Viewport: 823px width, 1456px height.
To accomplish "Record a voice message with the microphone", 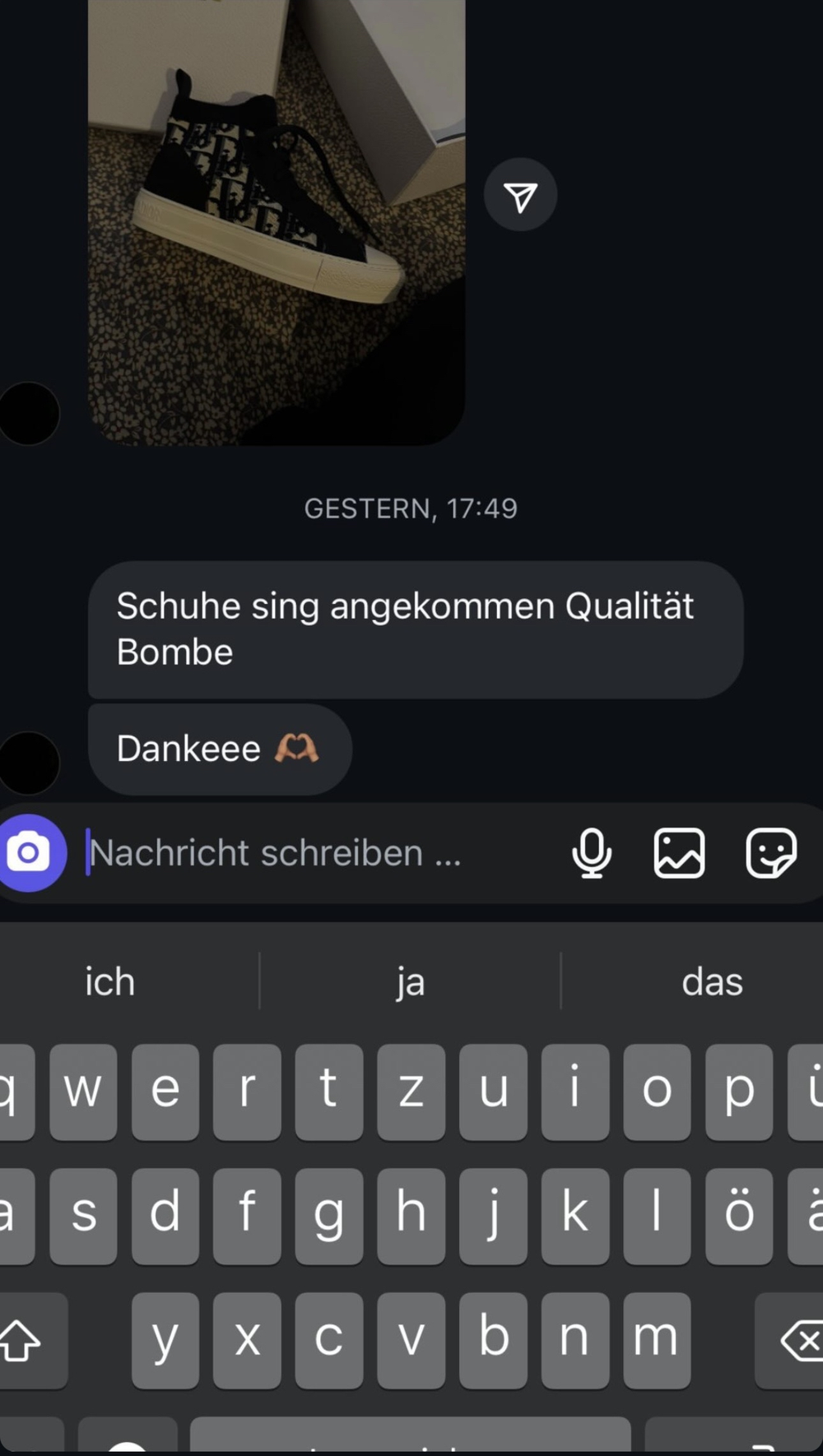I will 591,853.
